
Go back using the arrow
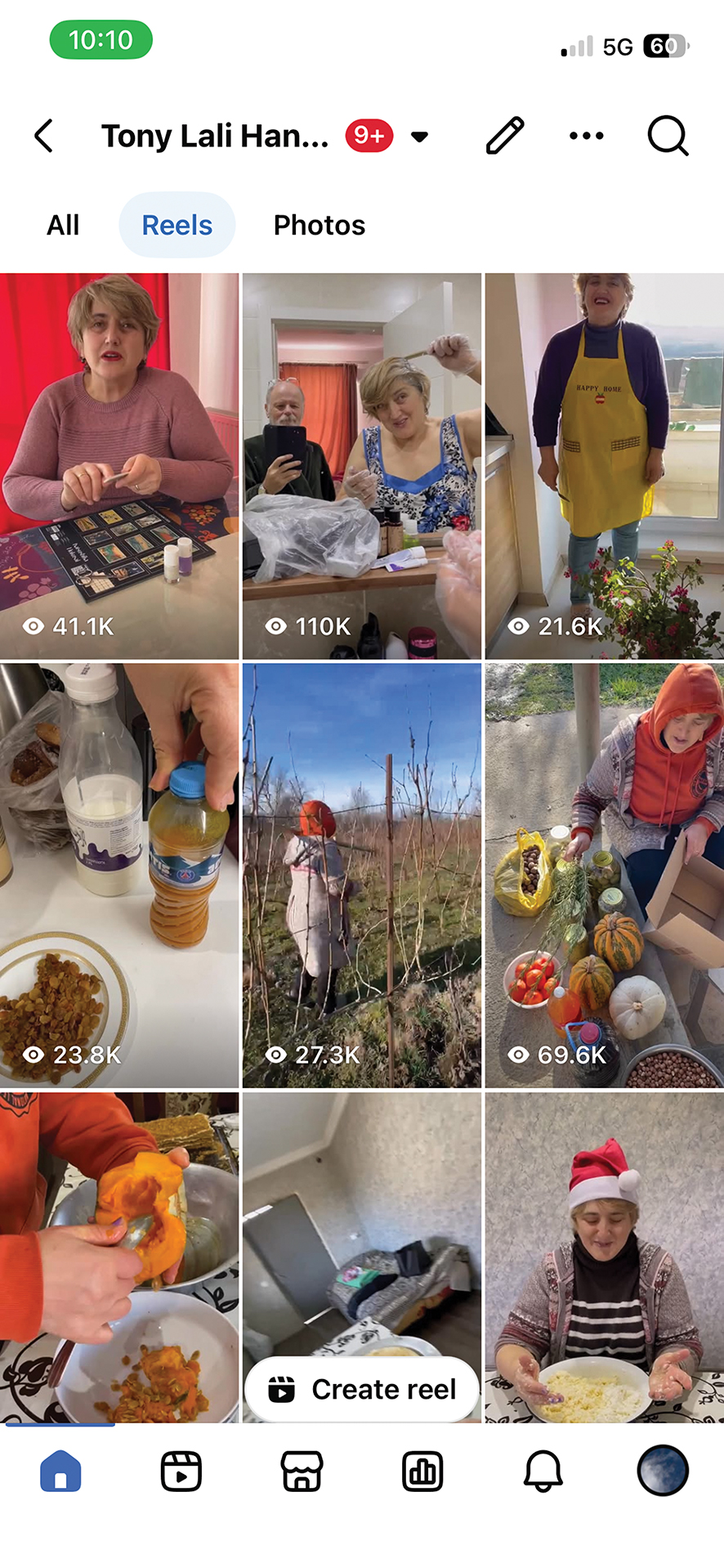point(44,136)
